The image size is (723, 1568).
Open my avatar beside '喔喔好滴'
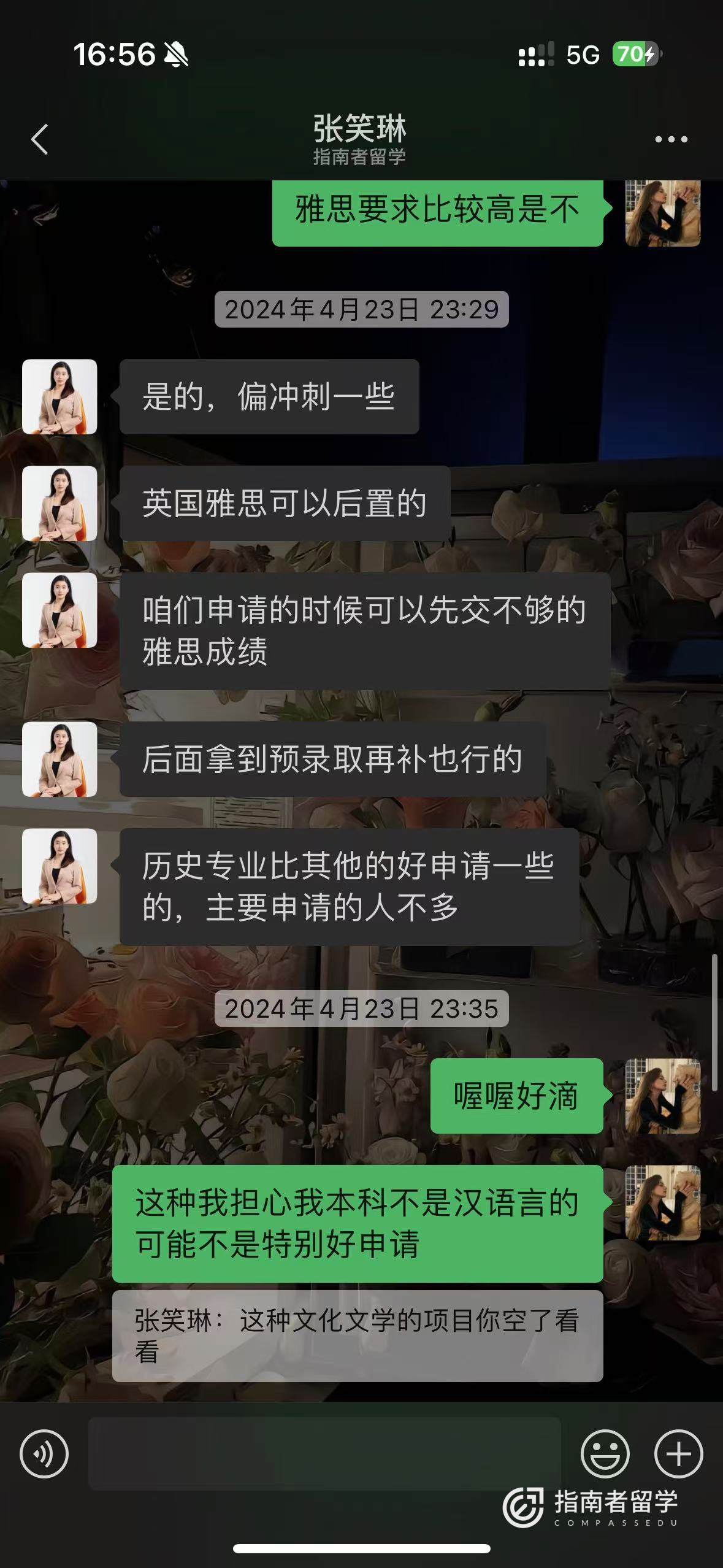pyautogui.click(x=662, y=1096)
